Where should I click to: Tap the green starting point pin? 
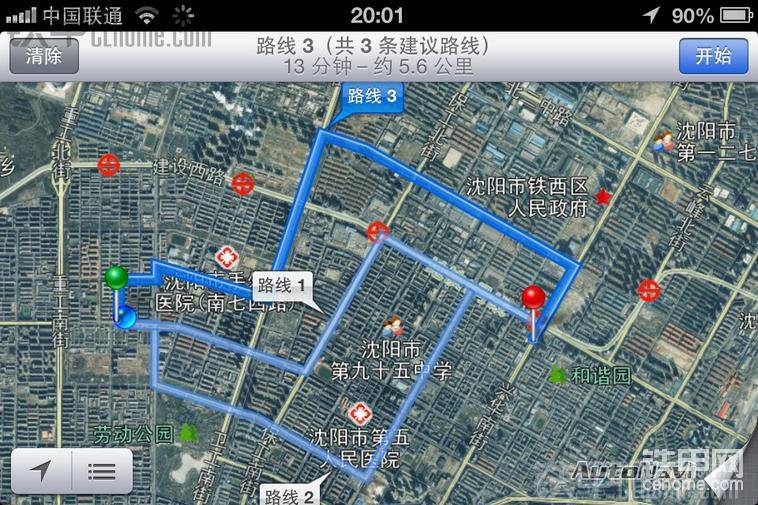tap(117, 277)
